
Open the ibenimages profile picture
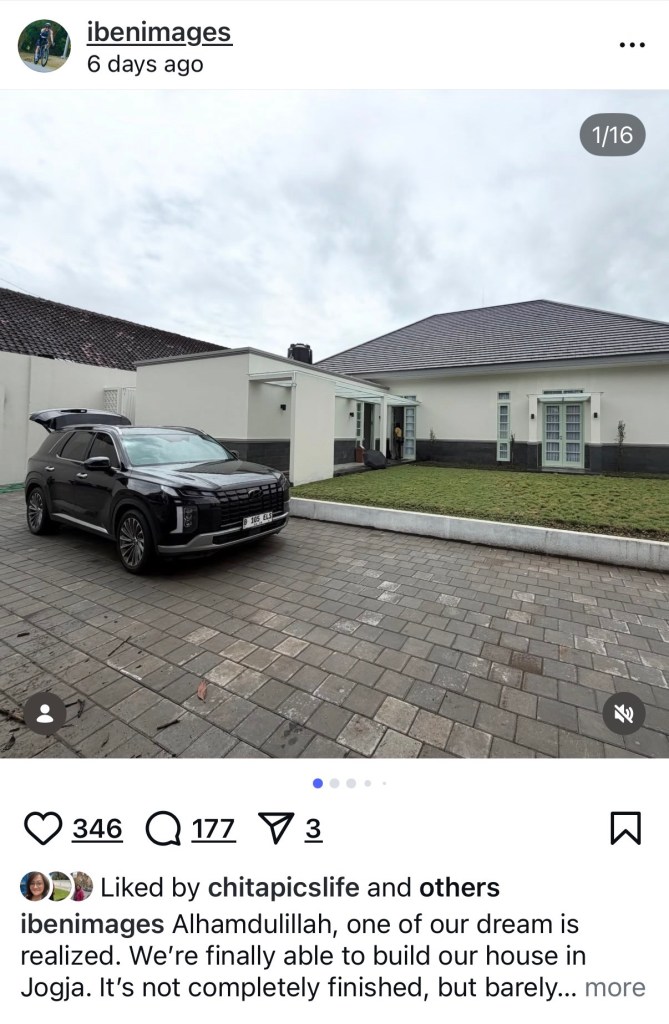(x=44, y=46)
